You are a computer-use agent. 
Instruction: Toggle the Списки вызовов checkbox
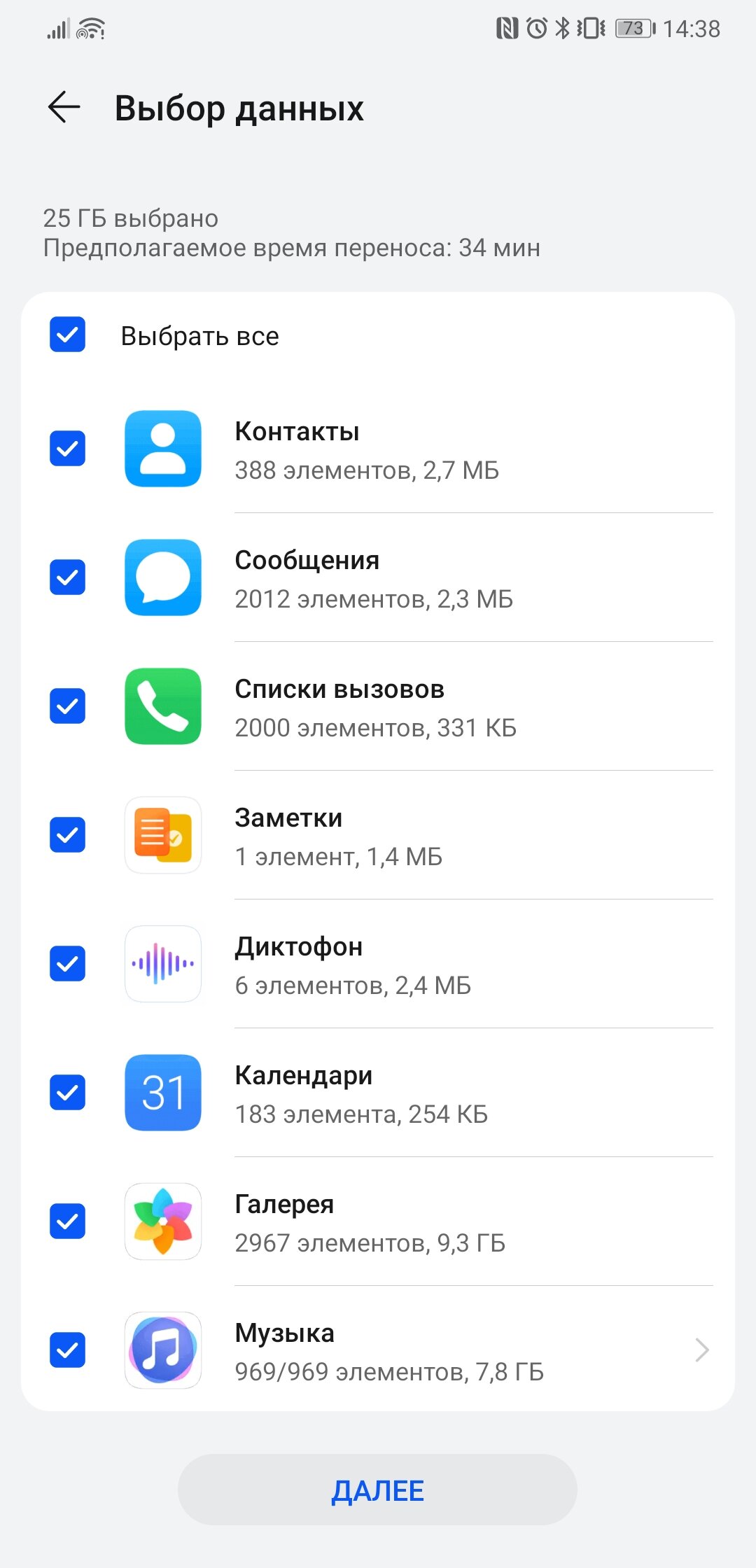coord(67,706)
